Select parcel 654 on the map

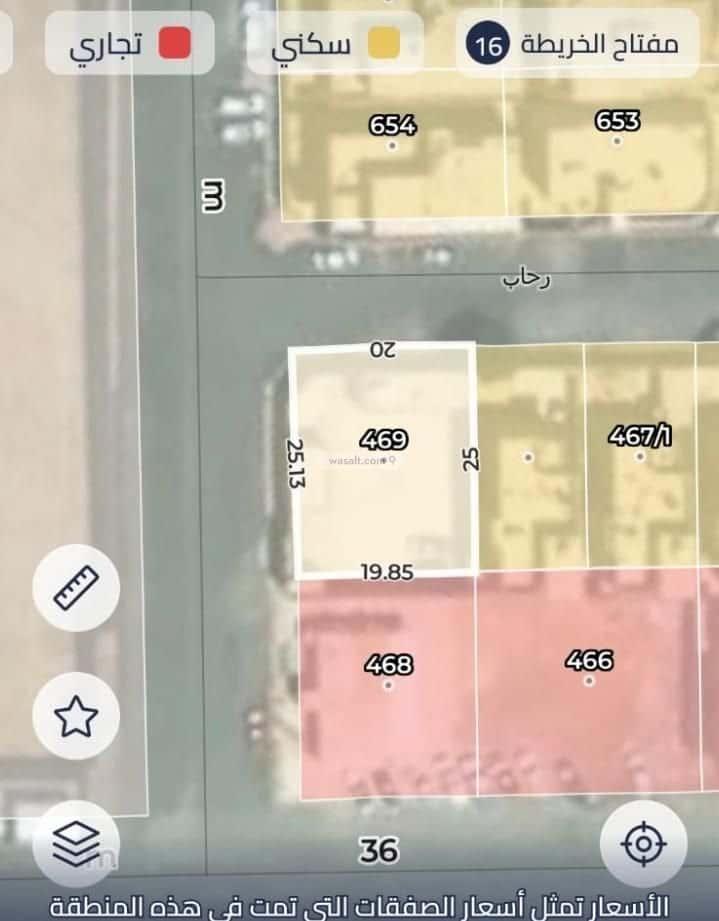(392, 133)
